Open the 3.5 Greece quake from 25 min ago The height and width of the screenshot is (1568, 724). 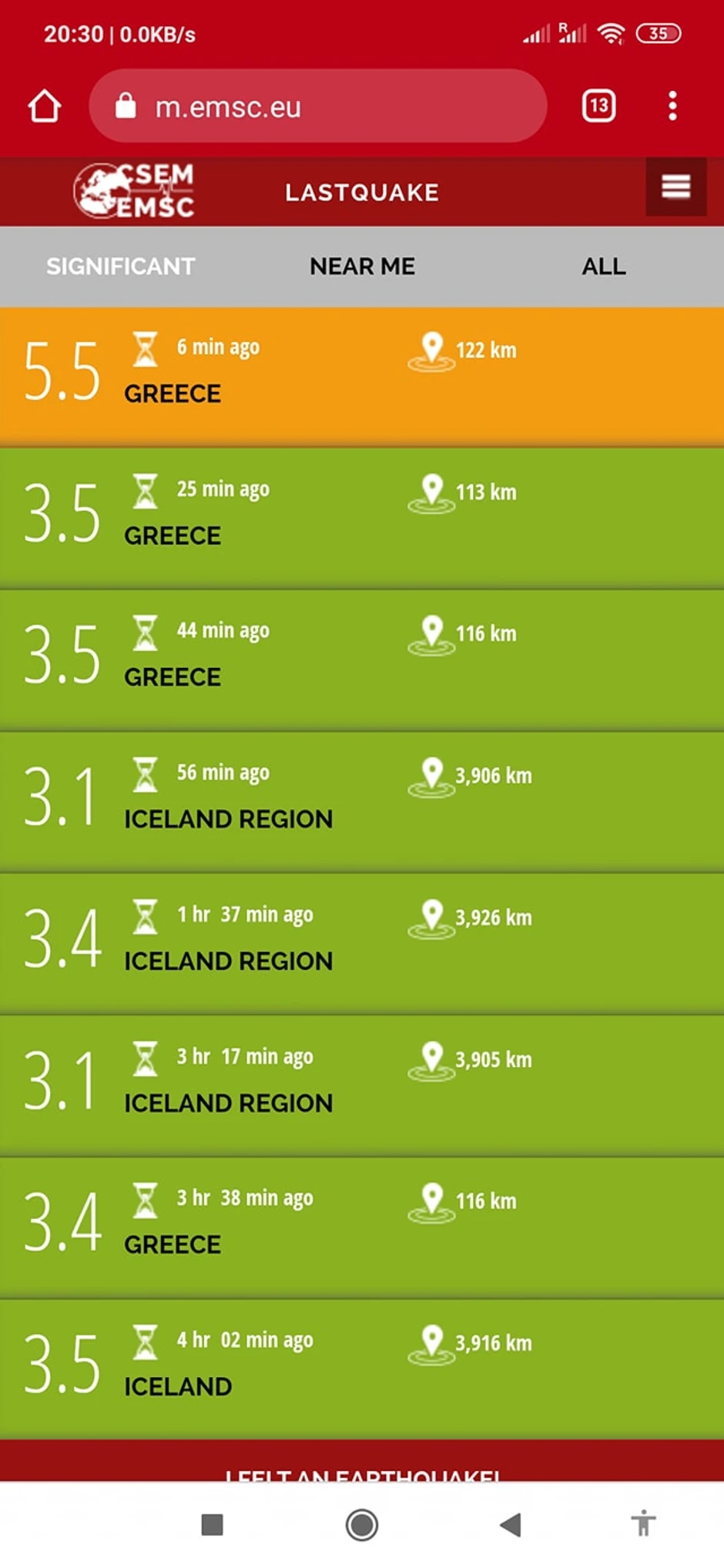pyautogui.click(x=362, y=517)
